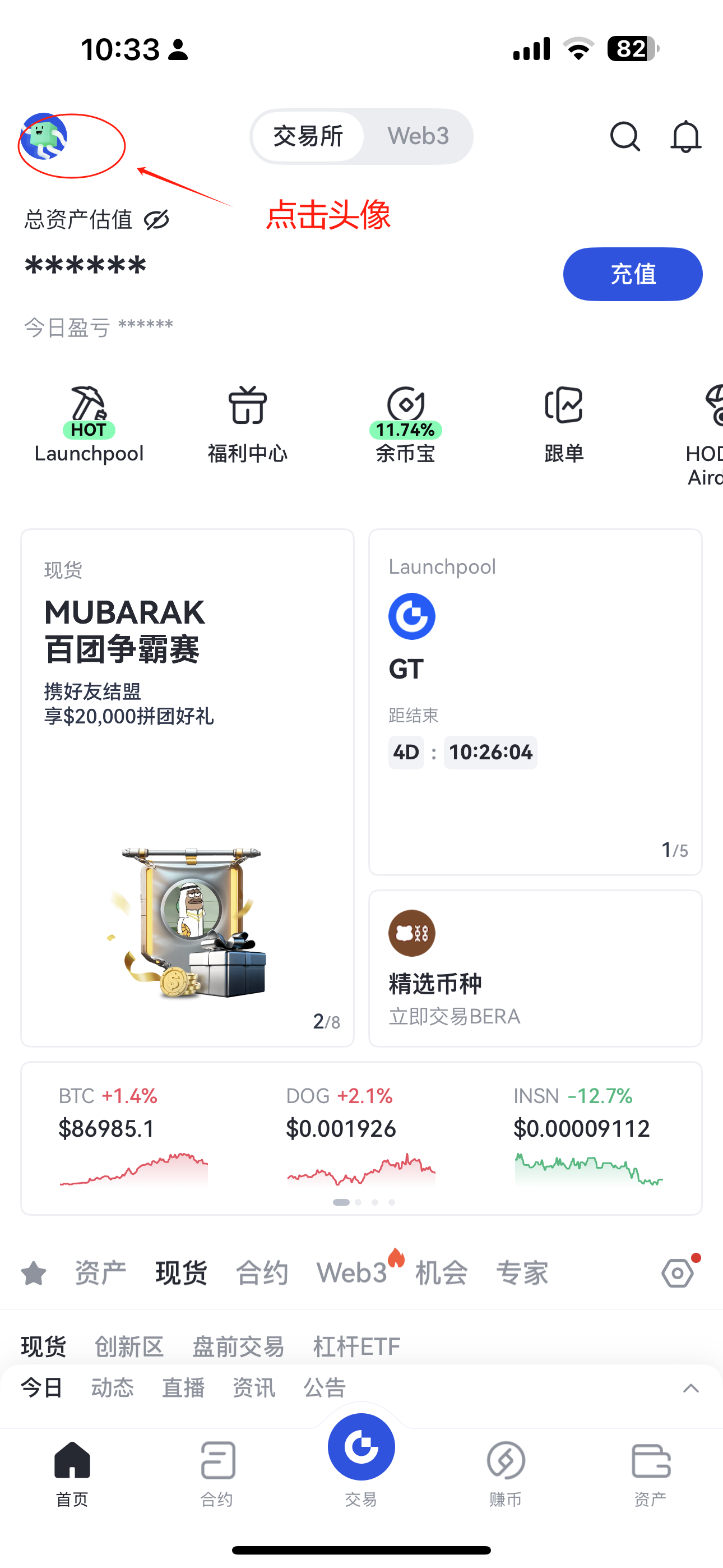
Task: Open the 精选币种 BERA card
Action: click(535, 968)
